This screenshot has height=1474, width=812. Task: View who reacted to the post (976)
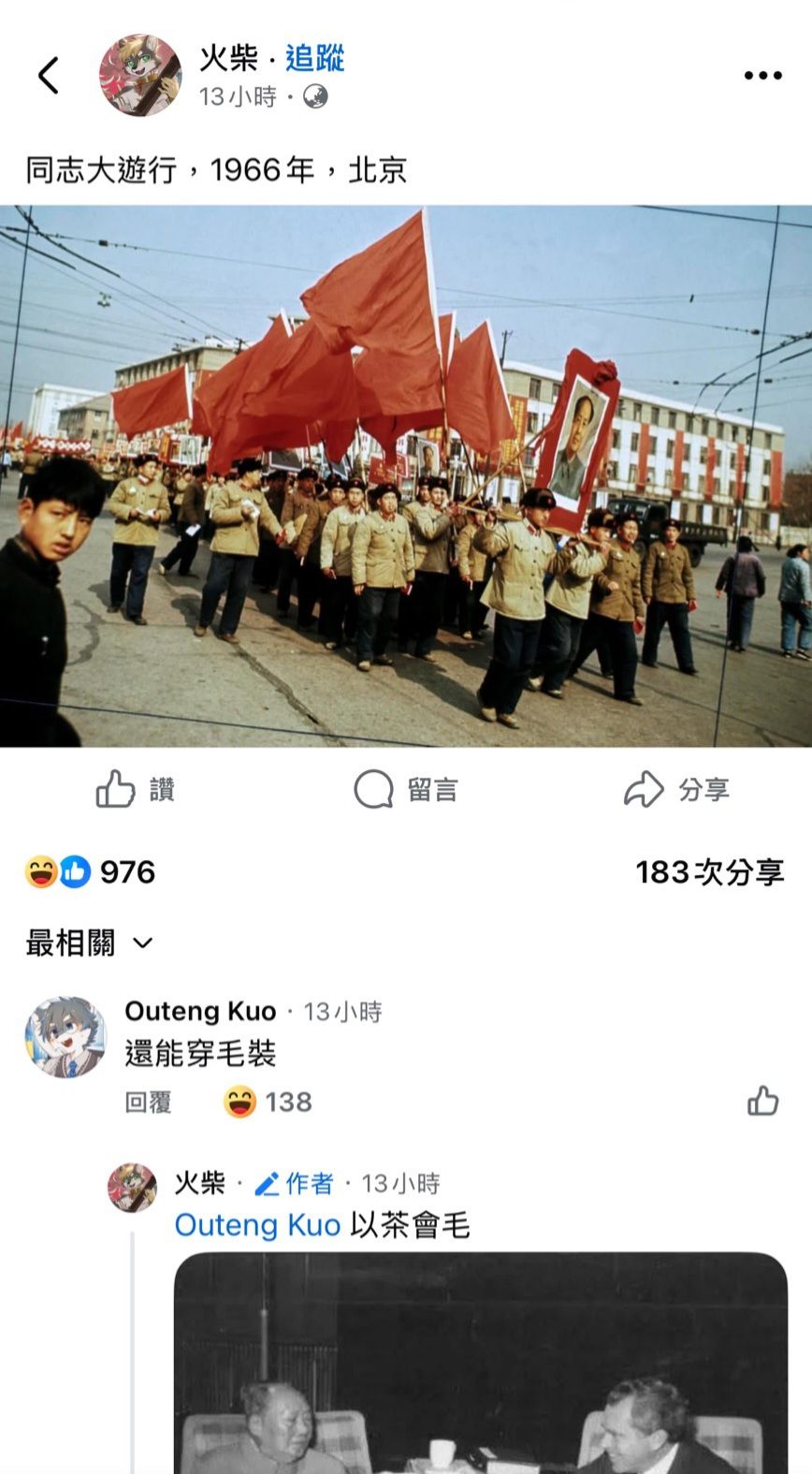(x=91, y=872)
